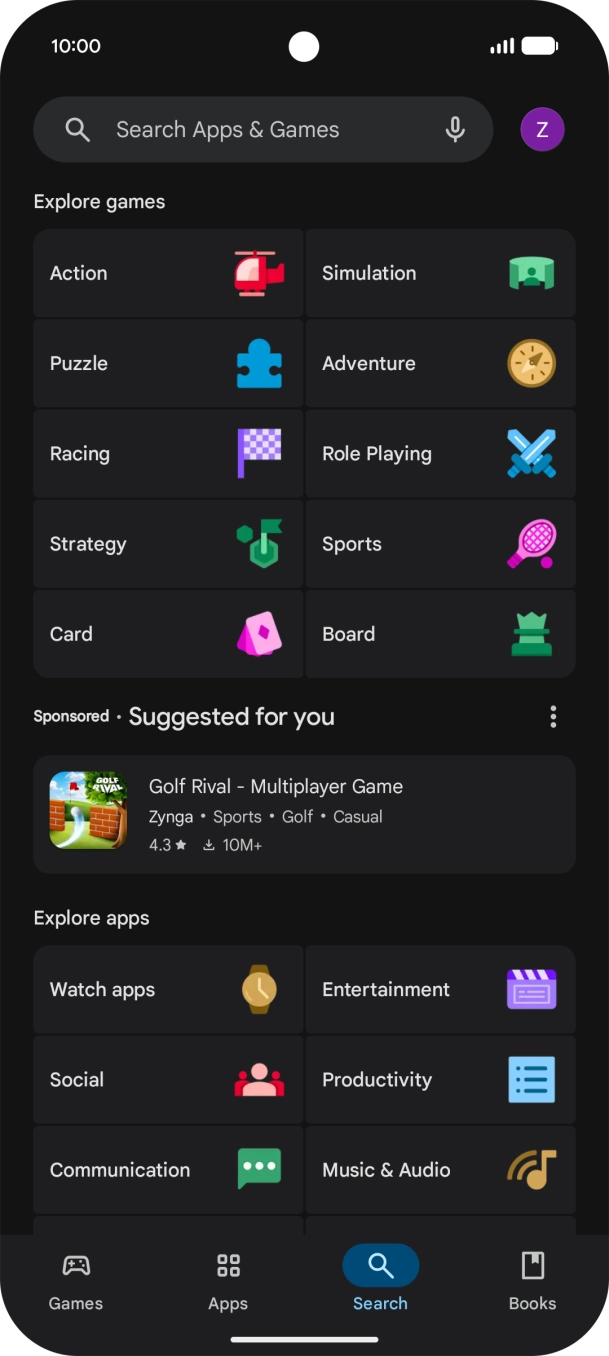
Task: Open the Entertainment apps category
Action: 440,989
